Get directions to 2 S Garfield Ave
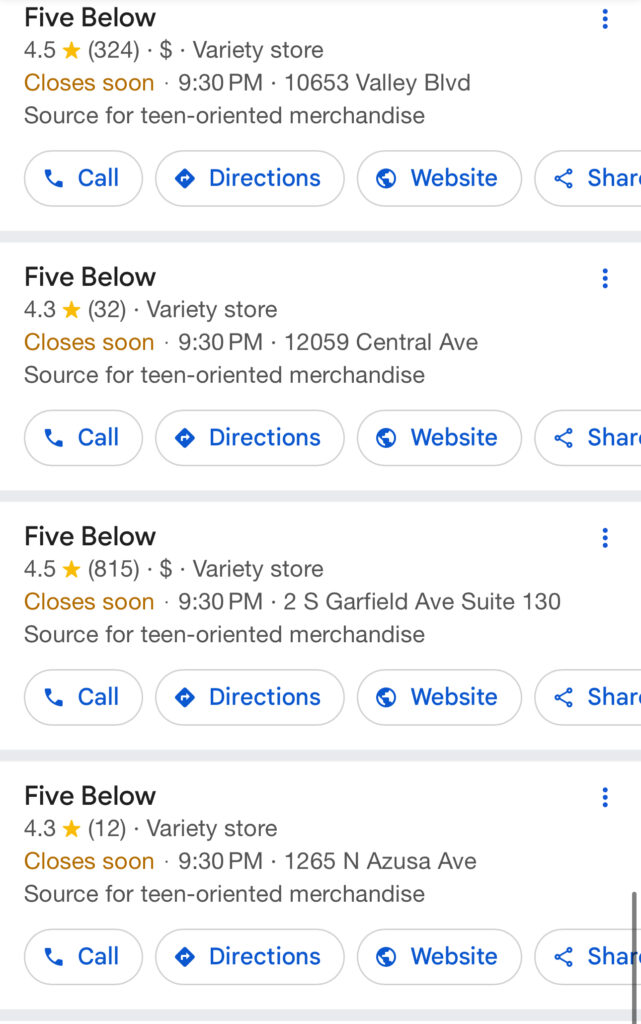 (249, 697)
